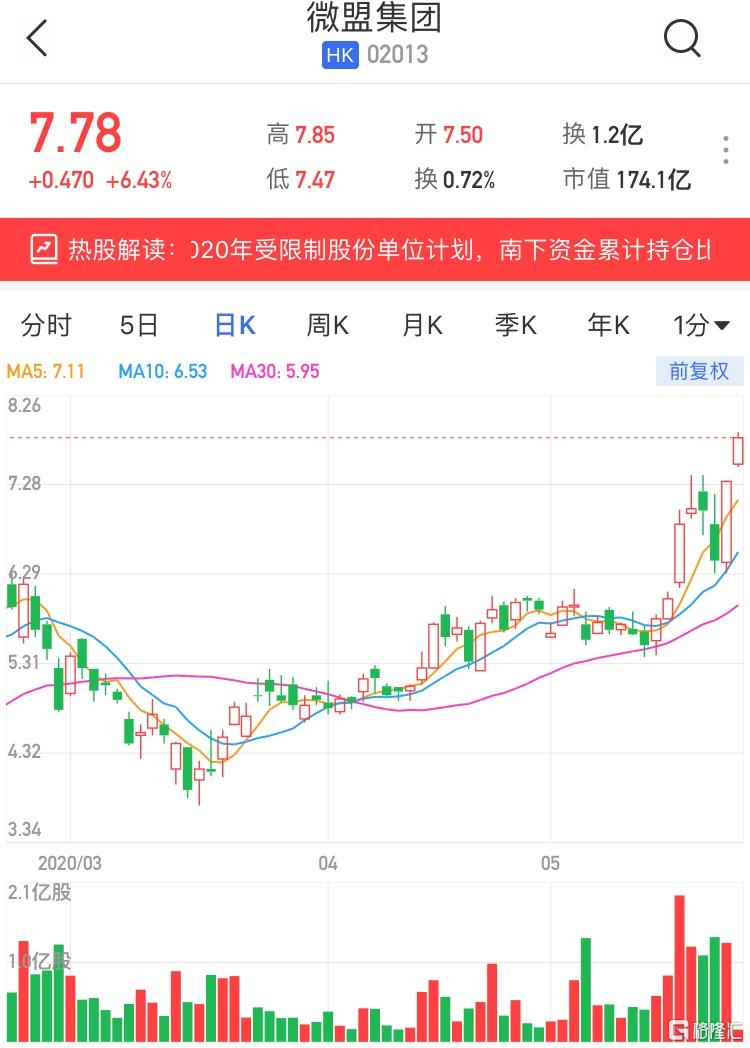Select the 日K chart tab
Viewport: 750px width, 1048px height.
coord(235,325)
